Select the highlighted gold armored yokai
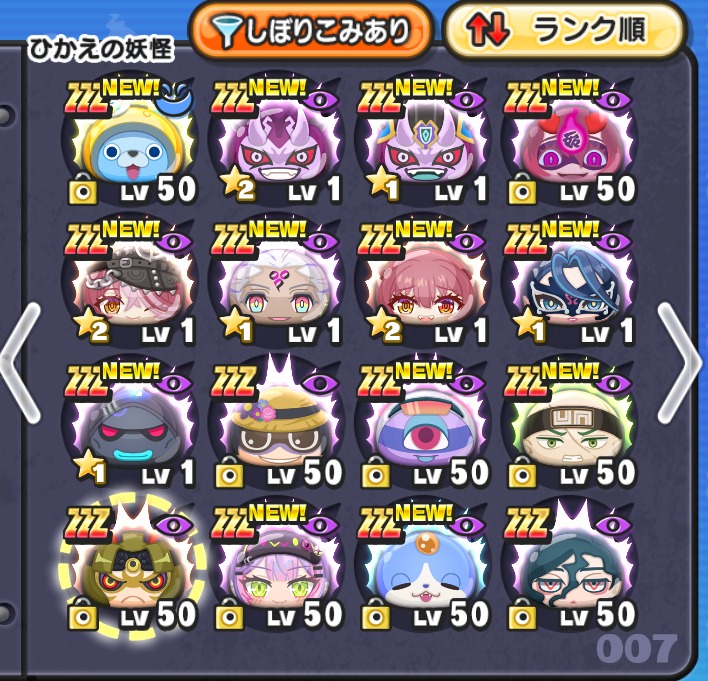Viewport: 708px width, 681px height. pyautogui.click(x=131, y=575)
